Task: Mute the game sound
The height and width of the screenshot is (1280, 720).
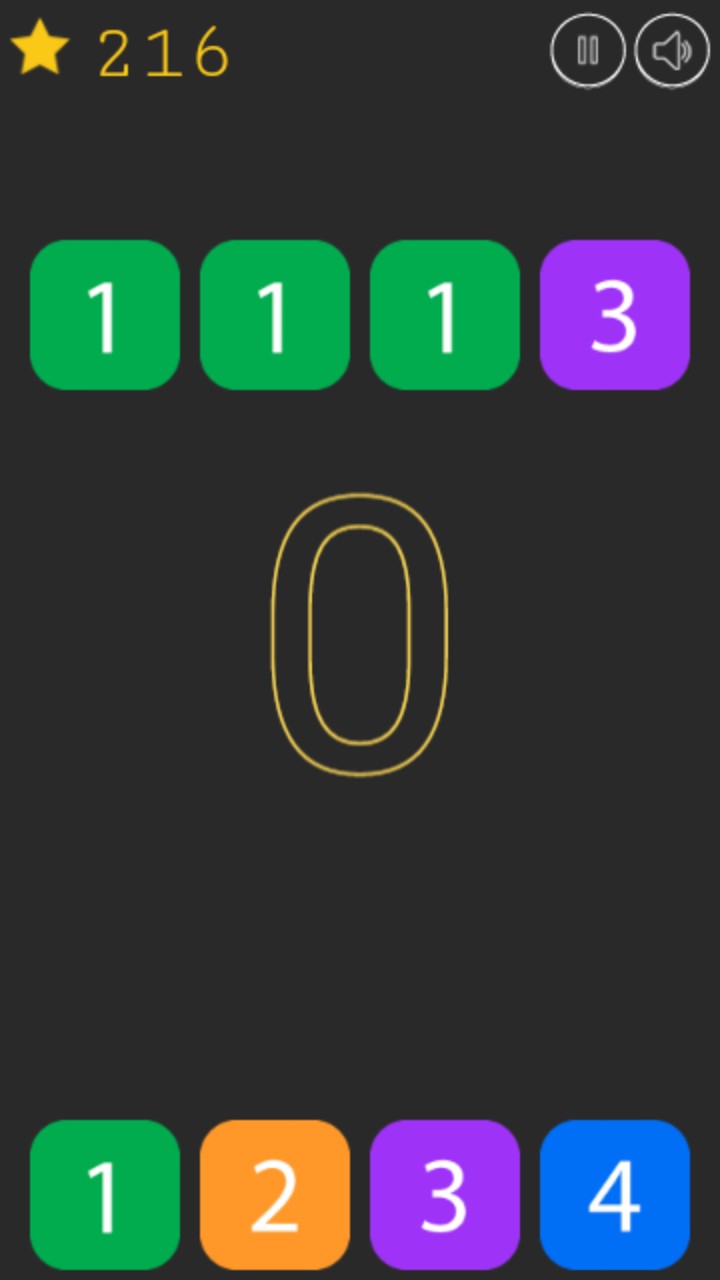Action: point(673,50)
